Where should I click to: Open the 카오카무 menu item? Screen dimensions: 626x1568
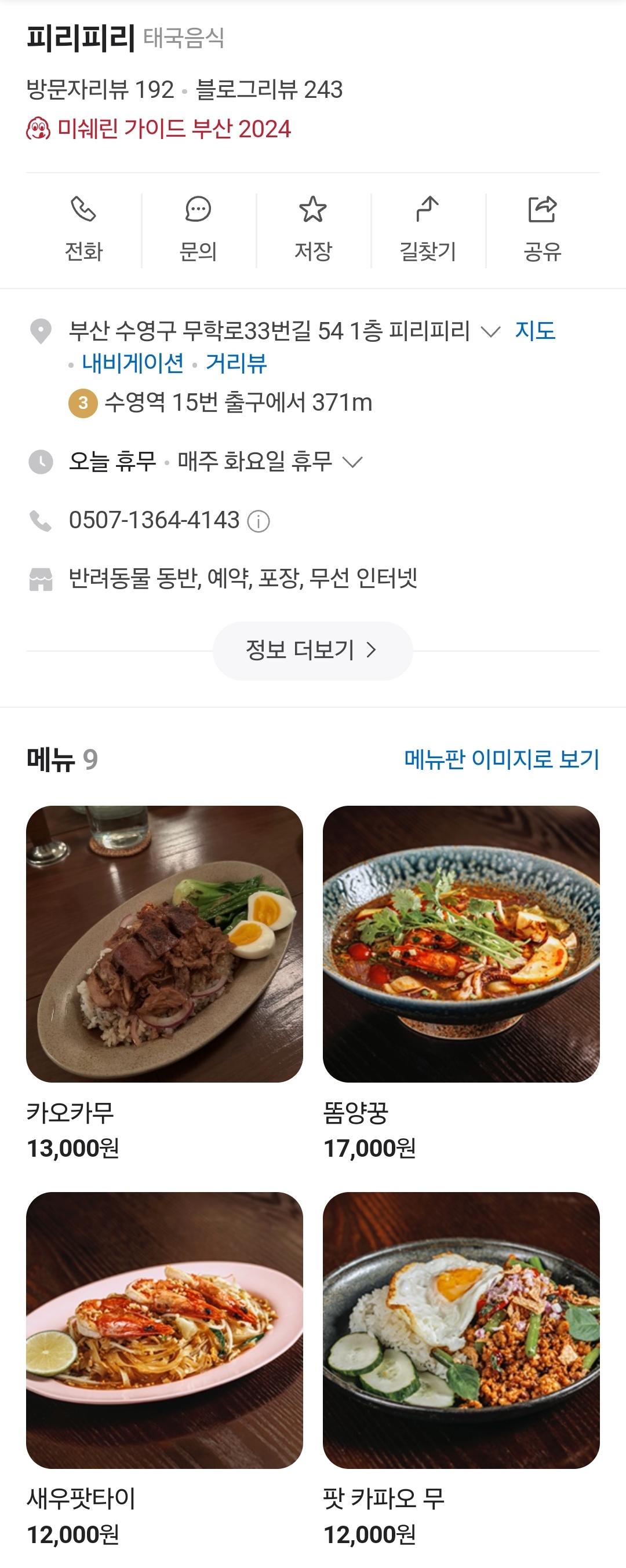click(165, 944)
